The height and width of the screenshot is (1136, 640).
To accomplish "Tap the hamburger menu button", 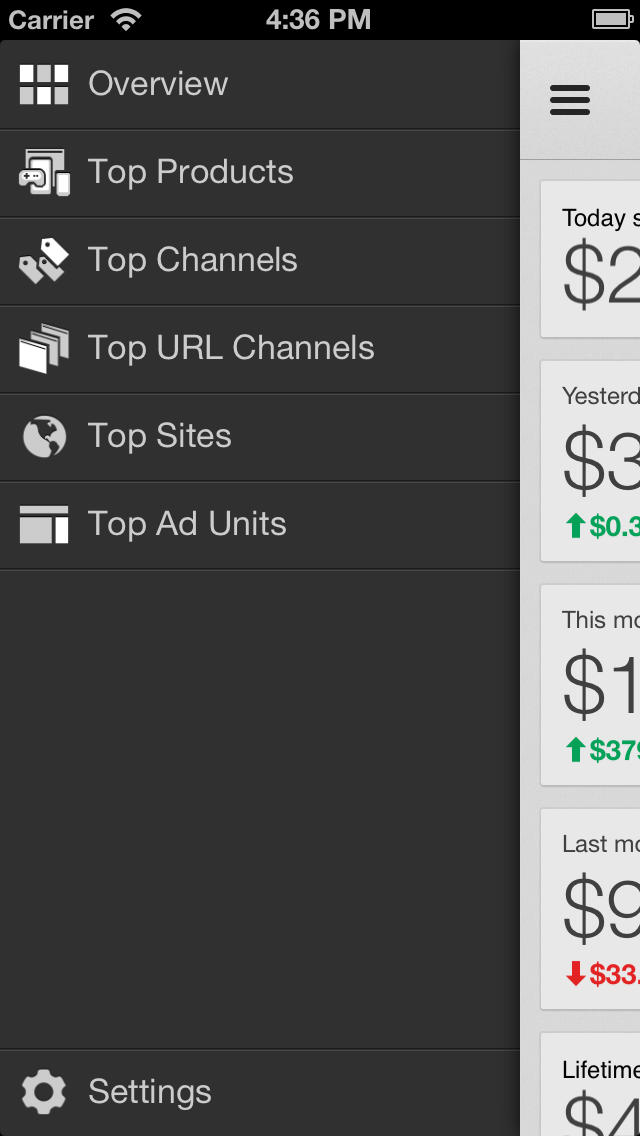I will click(x=570, y=100).
